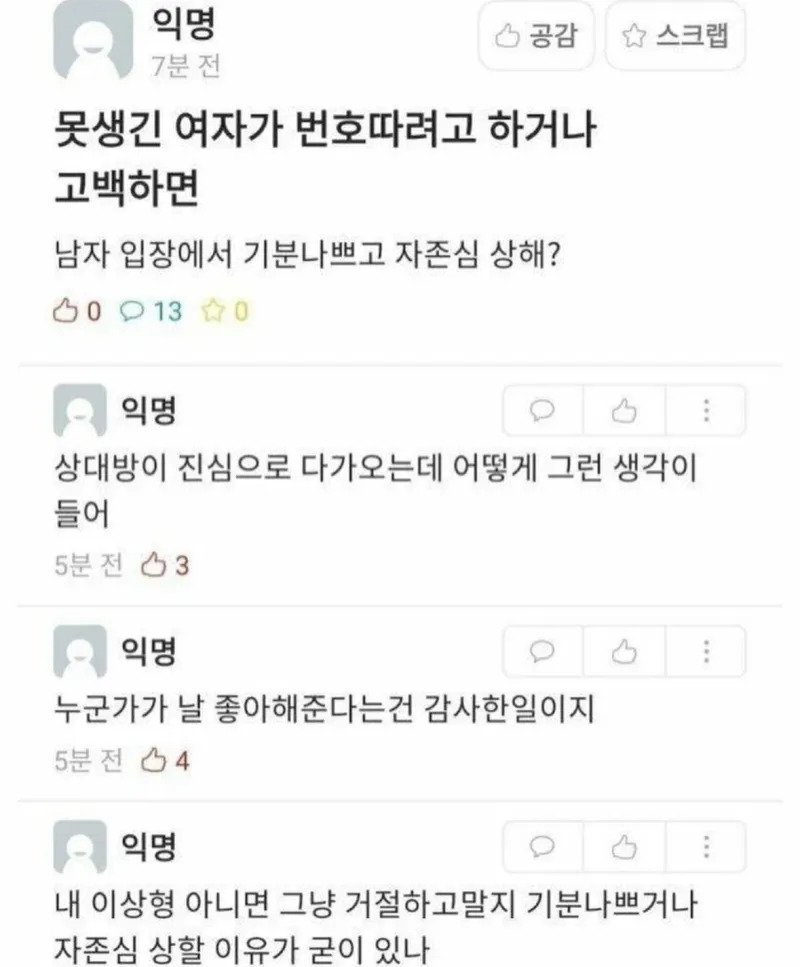Screen dimensions: 800x967
Task: Like the comment starting with 상대방이 진심으로
Action: [x=625, y=410]
